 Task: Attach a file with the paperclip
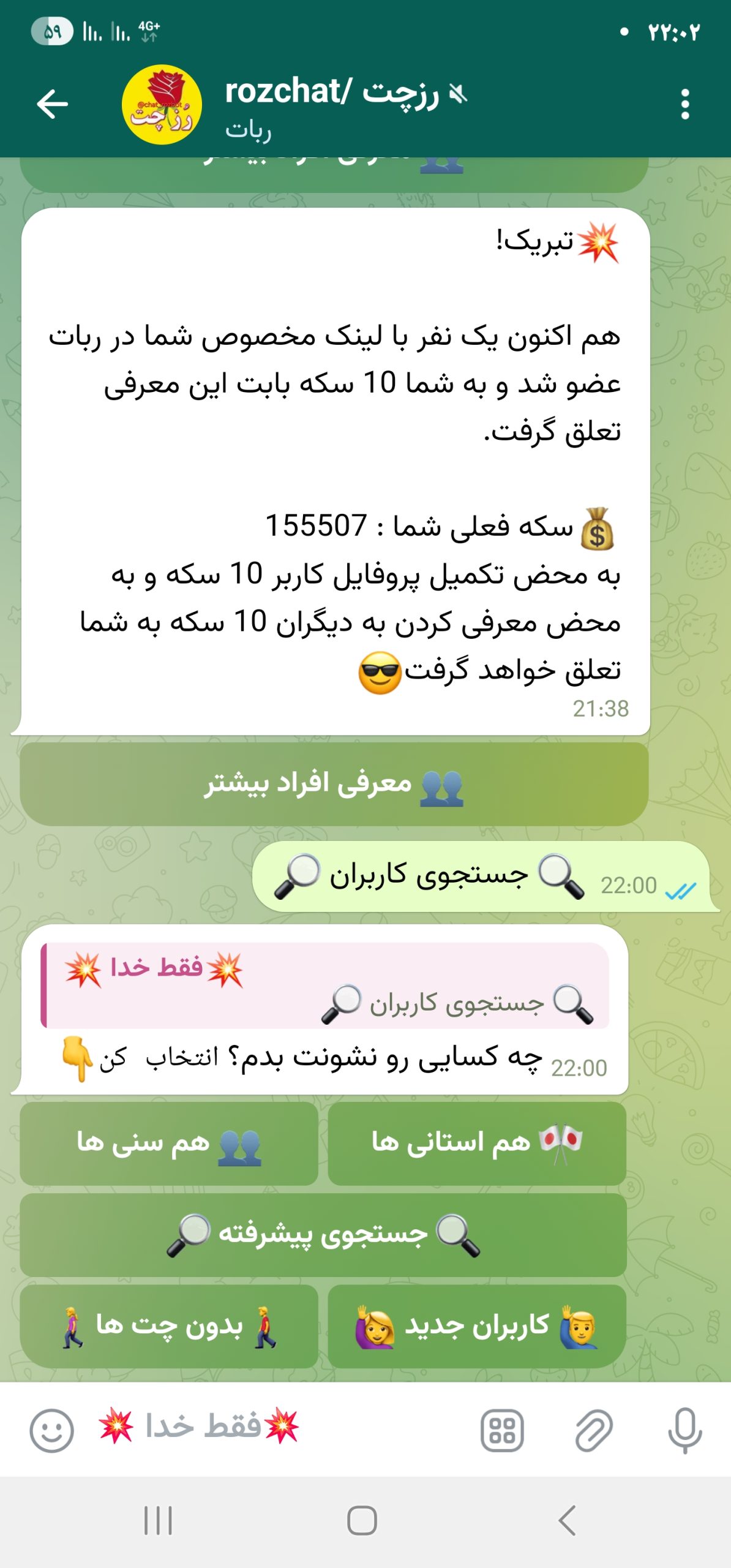coord(593,1430)
